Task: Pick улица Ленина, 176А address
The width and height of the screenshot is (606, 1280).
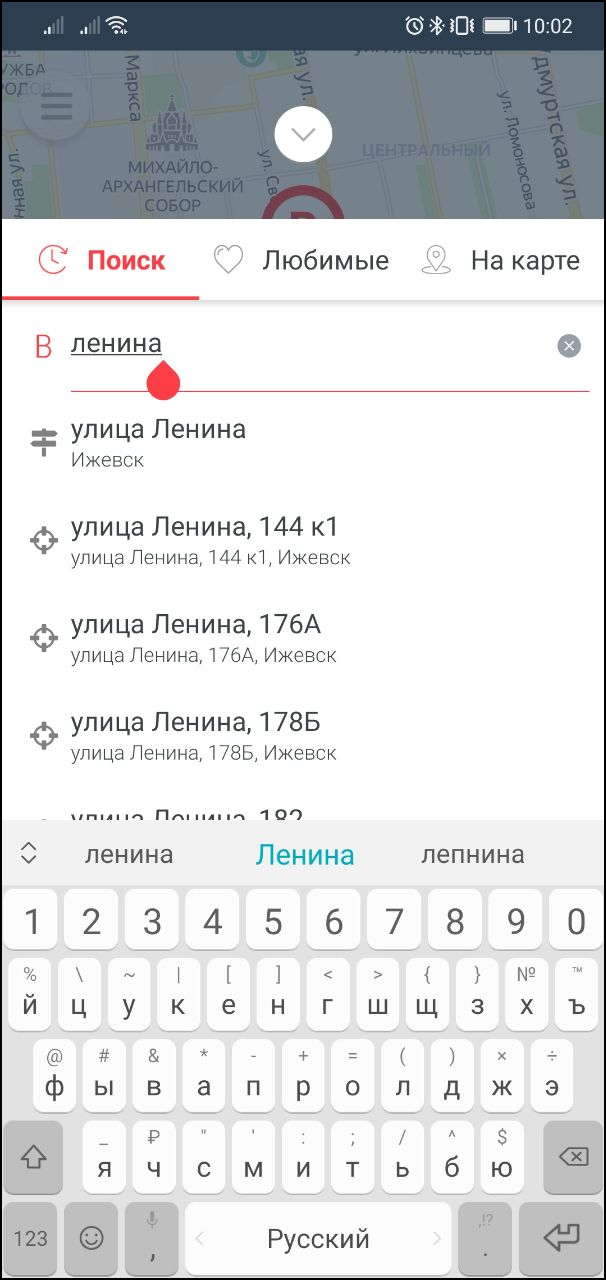Action: [303, 638]
